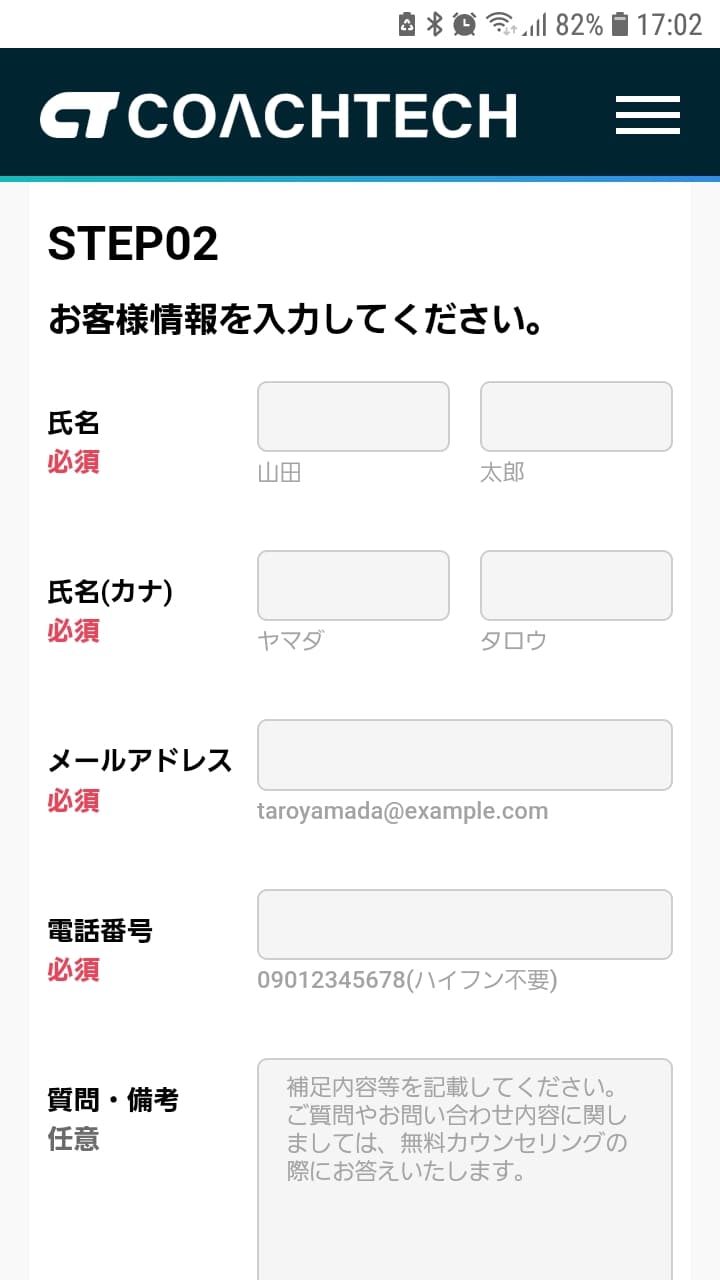The image size is (720, 1280).
Task: Click the 電話番号 phone number field
Action: point(464,924)
